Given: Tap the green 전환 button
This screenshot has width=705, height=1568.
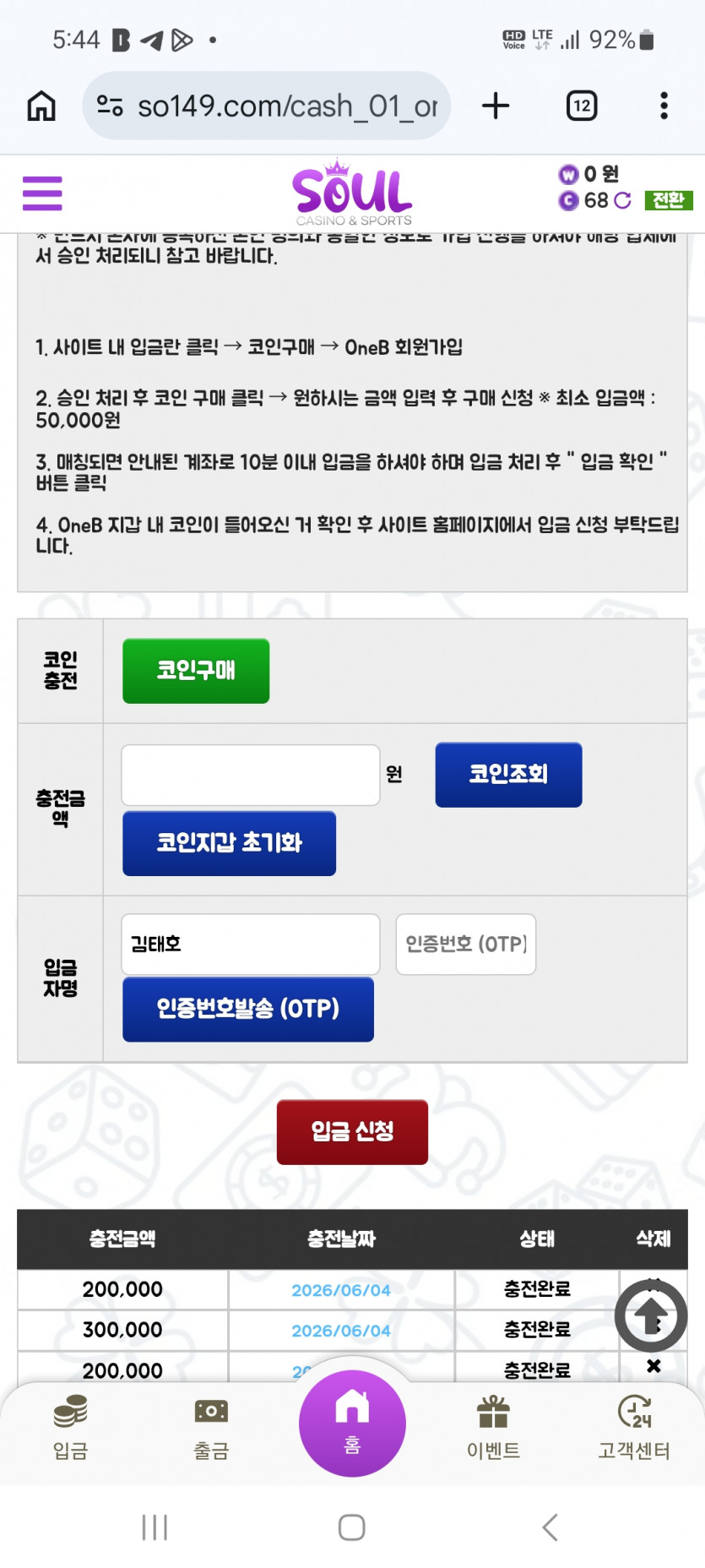Looking at the screenshot, I should pos(668,200).
